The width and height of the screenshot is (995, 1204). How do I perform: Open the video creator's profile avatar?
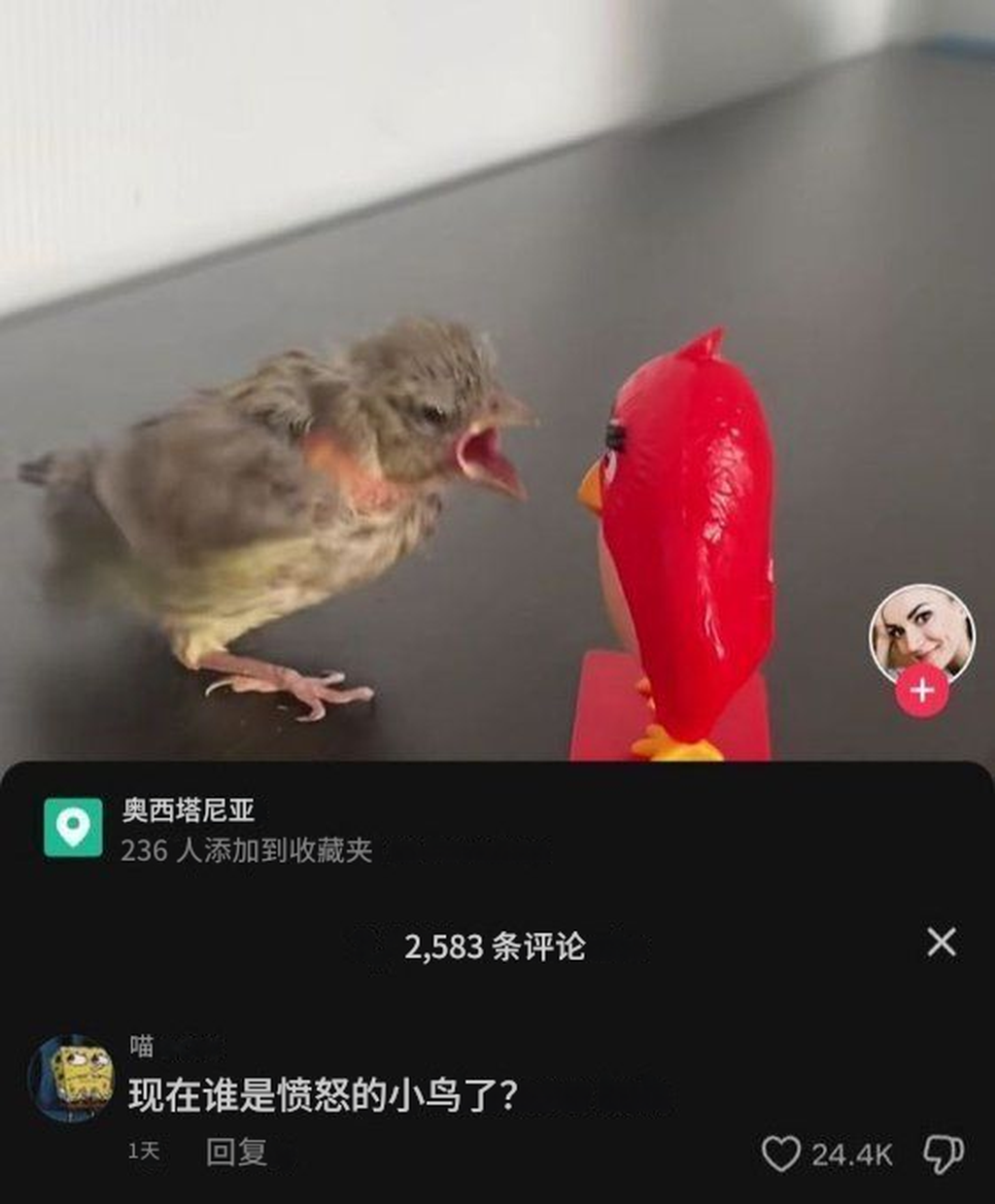coord(920,632)
